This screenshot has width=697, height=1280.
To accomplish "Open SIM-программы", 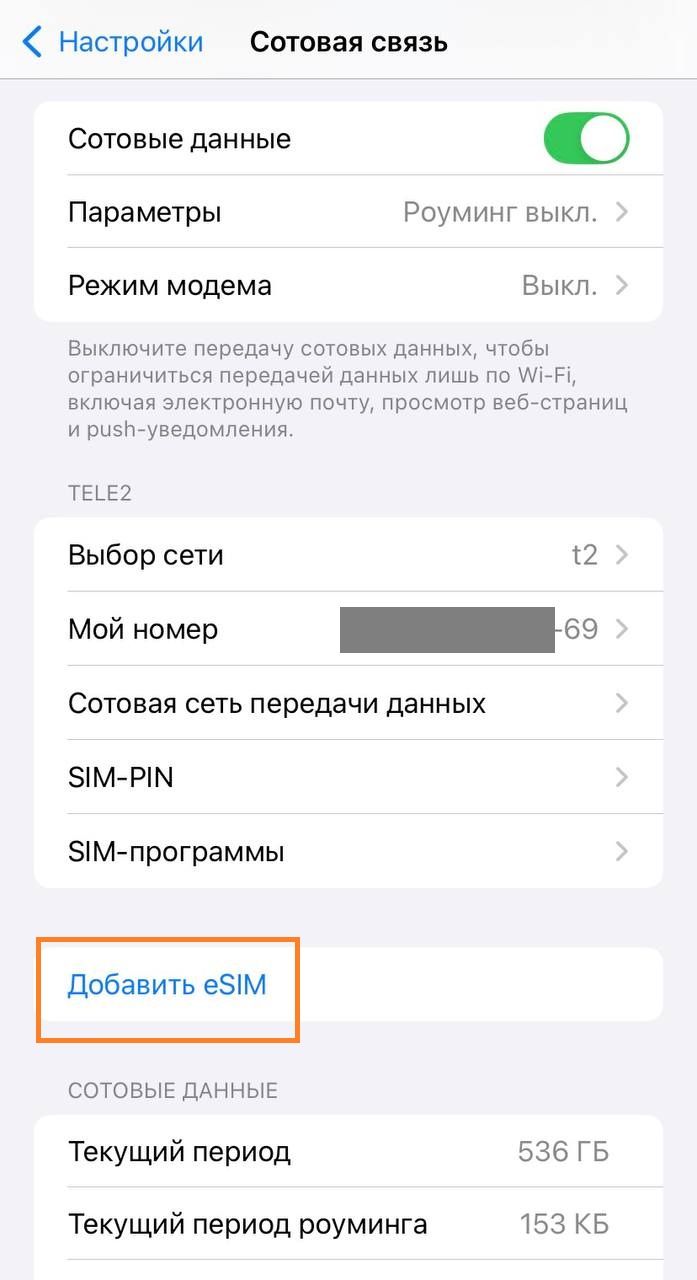I will pos(348,851).
